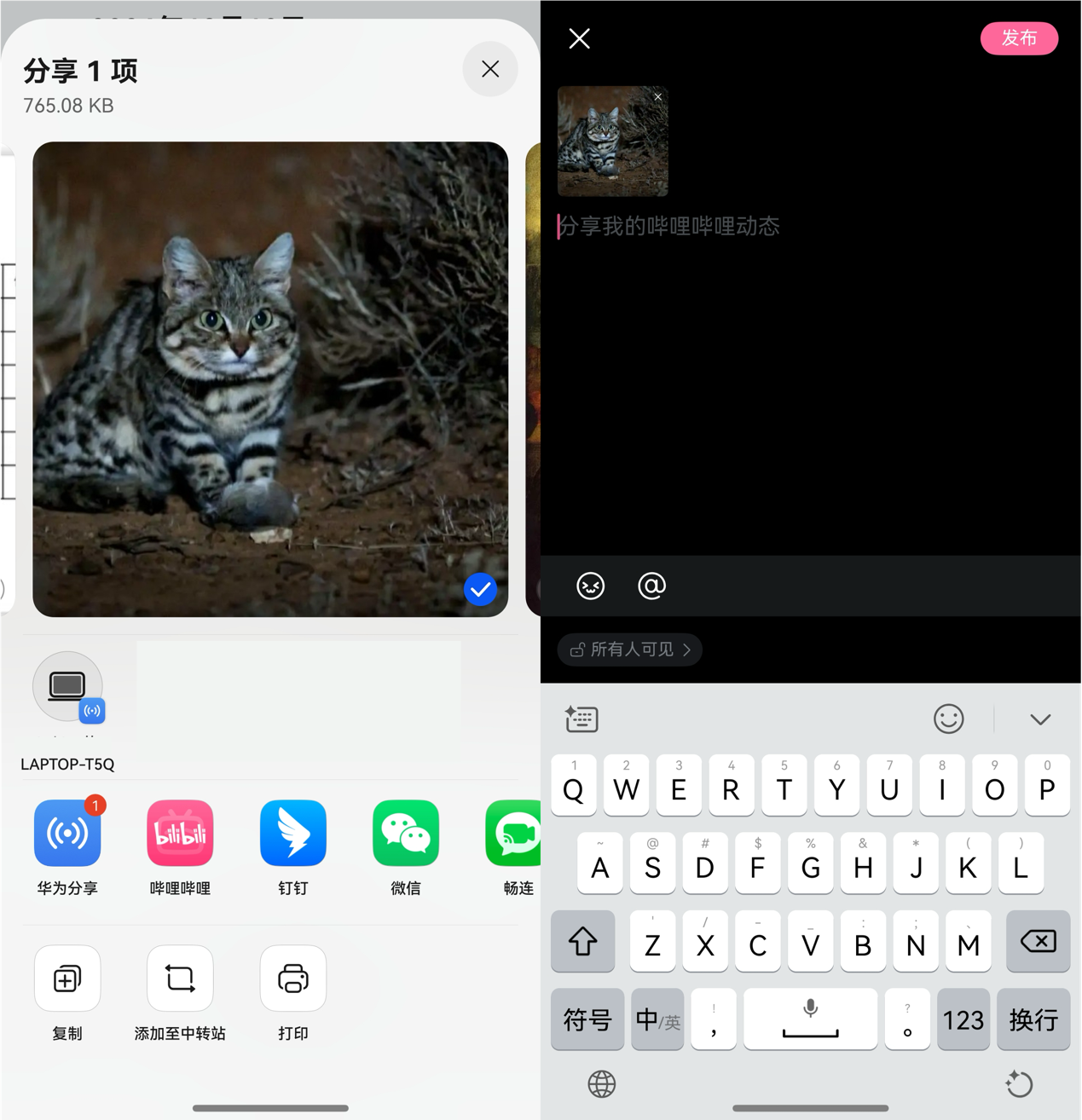Hit the keyboard backspace key
The height and width of the screenshot is (1120, 1082).
[1038, 941]
